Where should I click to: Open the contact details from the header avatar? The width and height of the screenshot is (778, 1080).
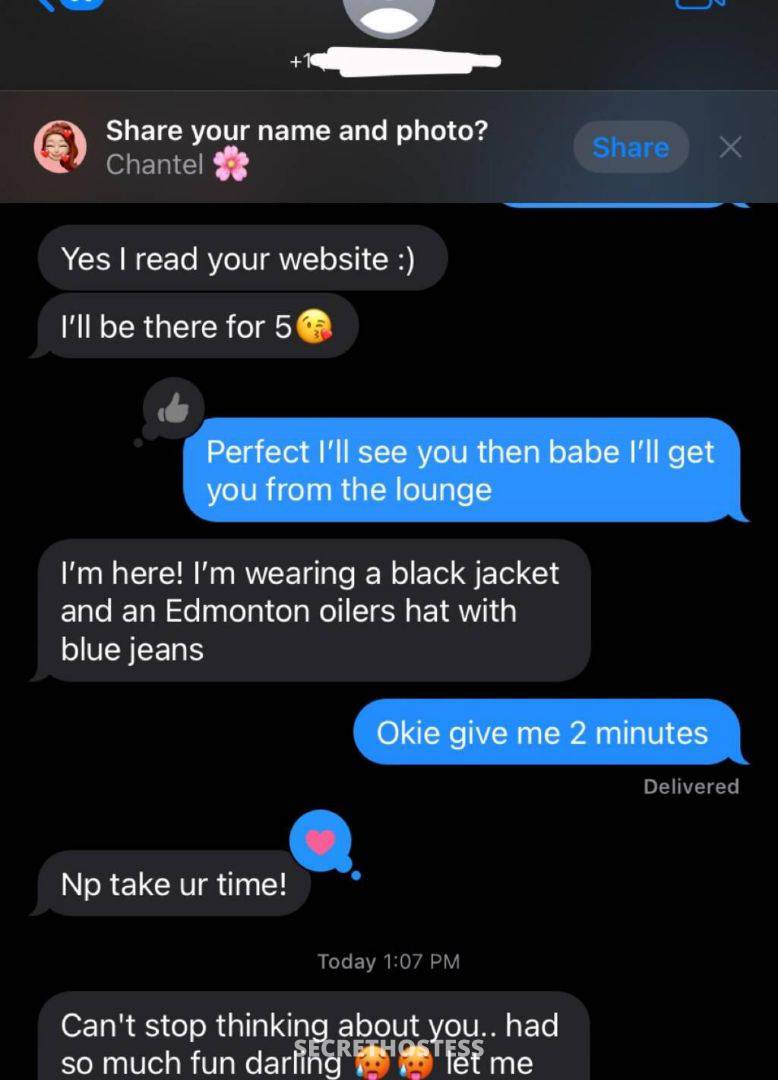click(x=389, y=14)
